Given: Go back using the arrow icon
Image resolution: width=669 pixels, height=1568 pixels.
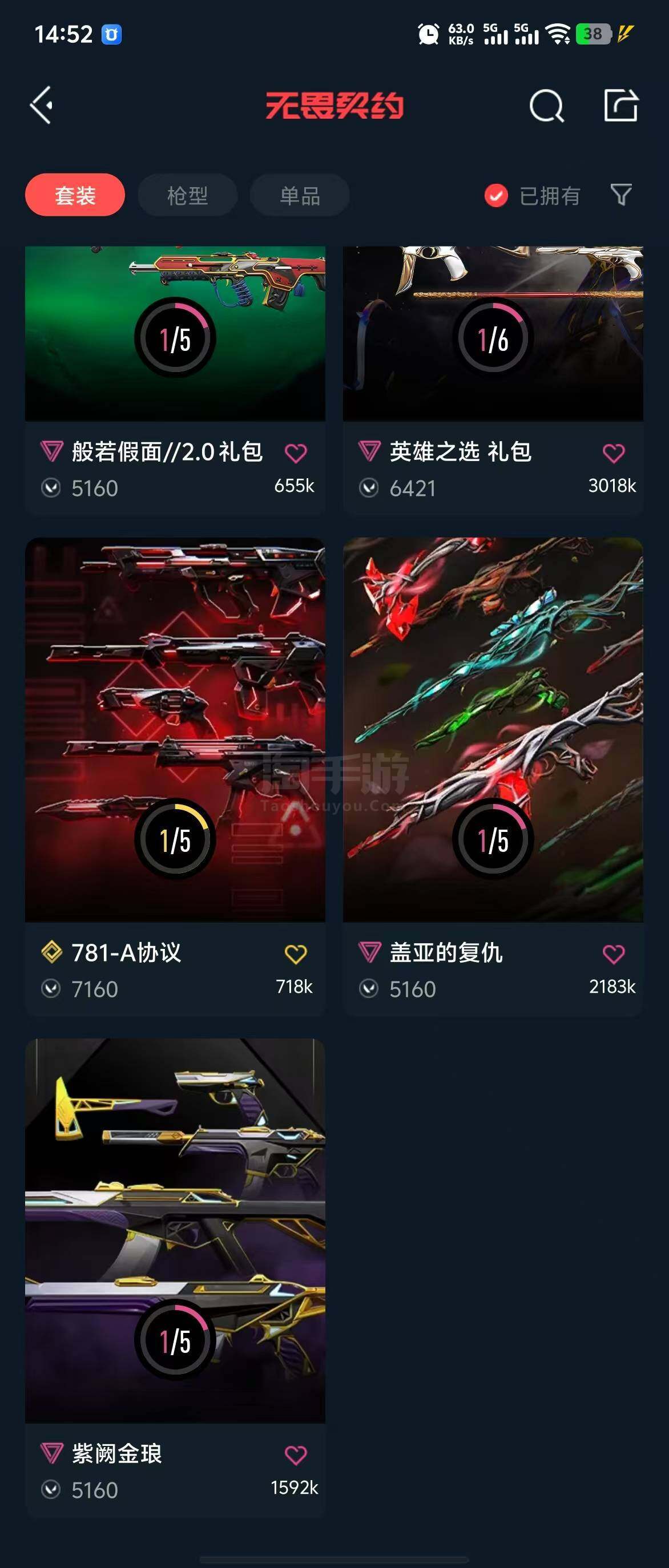Looking at the screenshot, I should tap(42, 106).
